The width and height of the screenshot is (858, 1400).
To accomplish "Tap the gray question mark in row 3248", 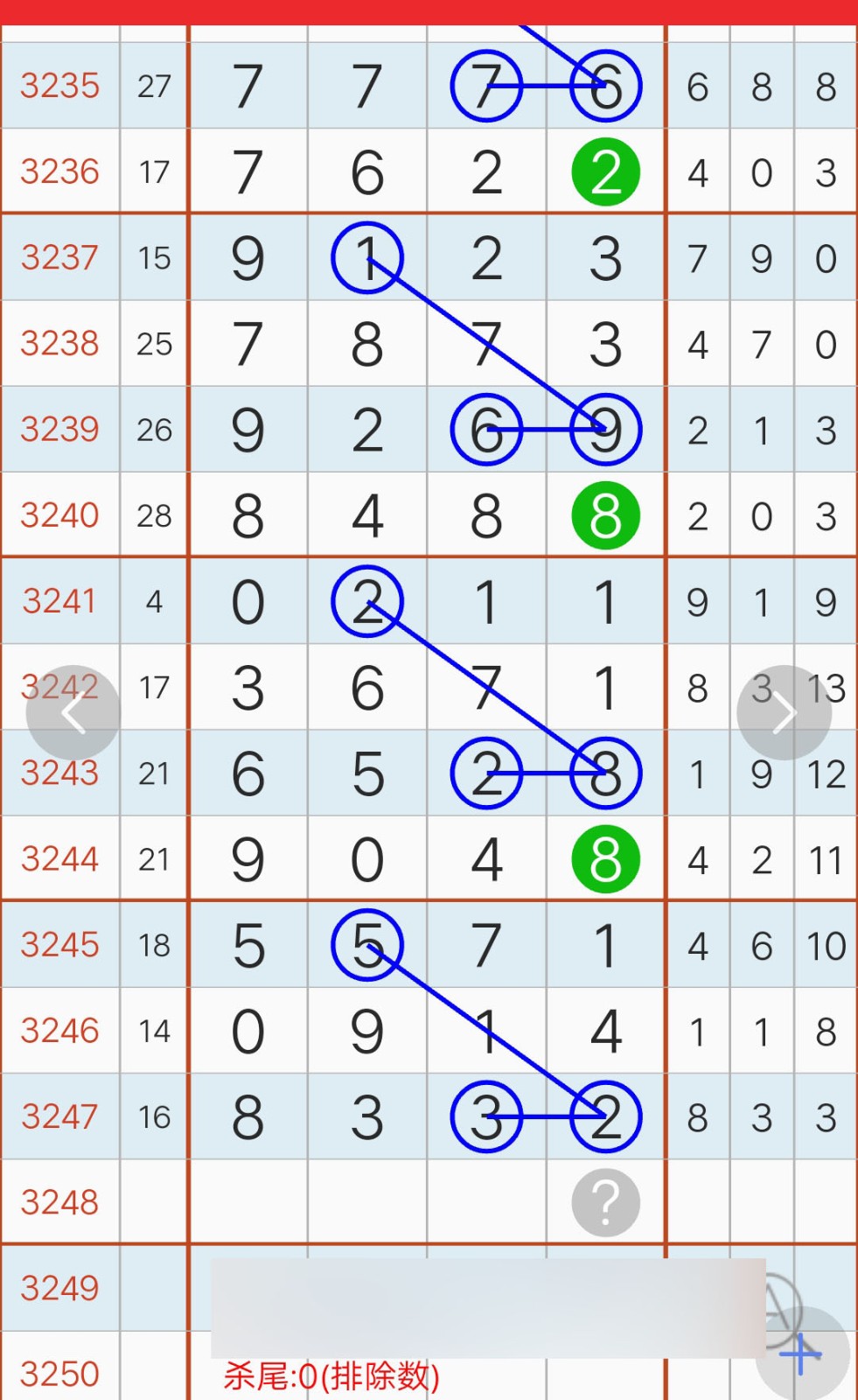I will [x=605, y=1202].
